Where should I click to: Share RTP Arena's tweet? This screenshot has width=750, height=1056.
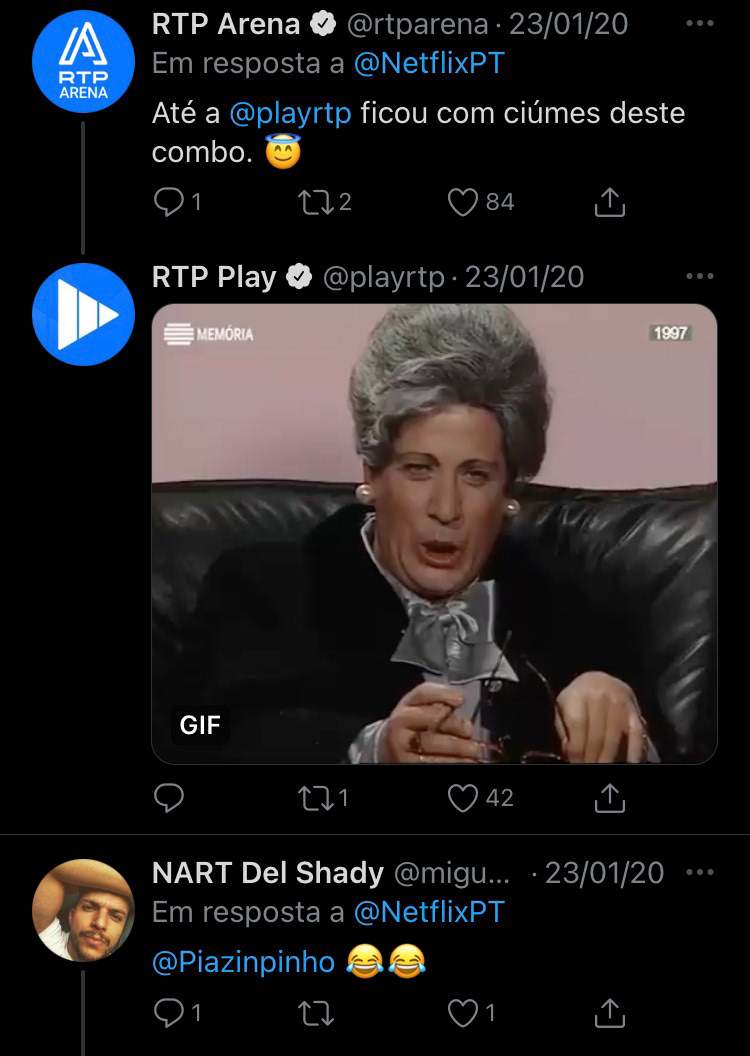coord(609,203)
